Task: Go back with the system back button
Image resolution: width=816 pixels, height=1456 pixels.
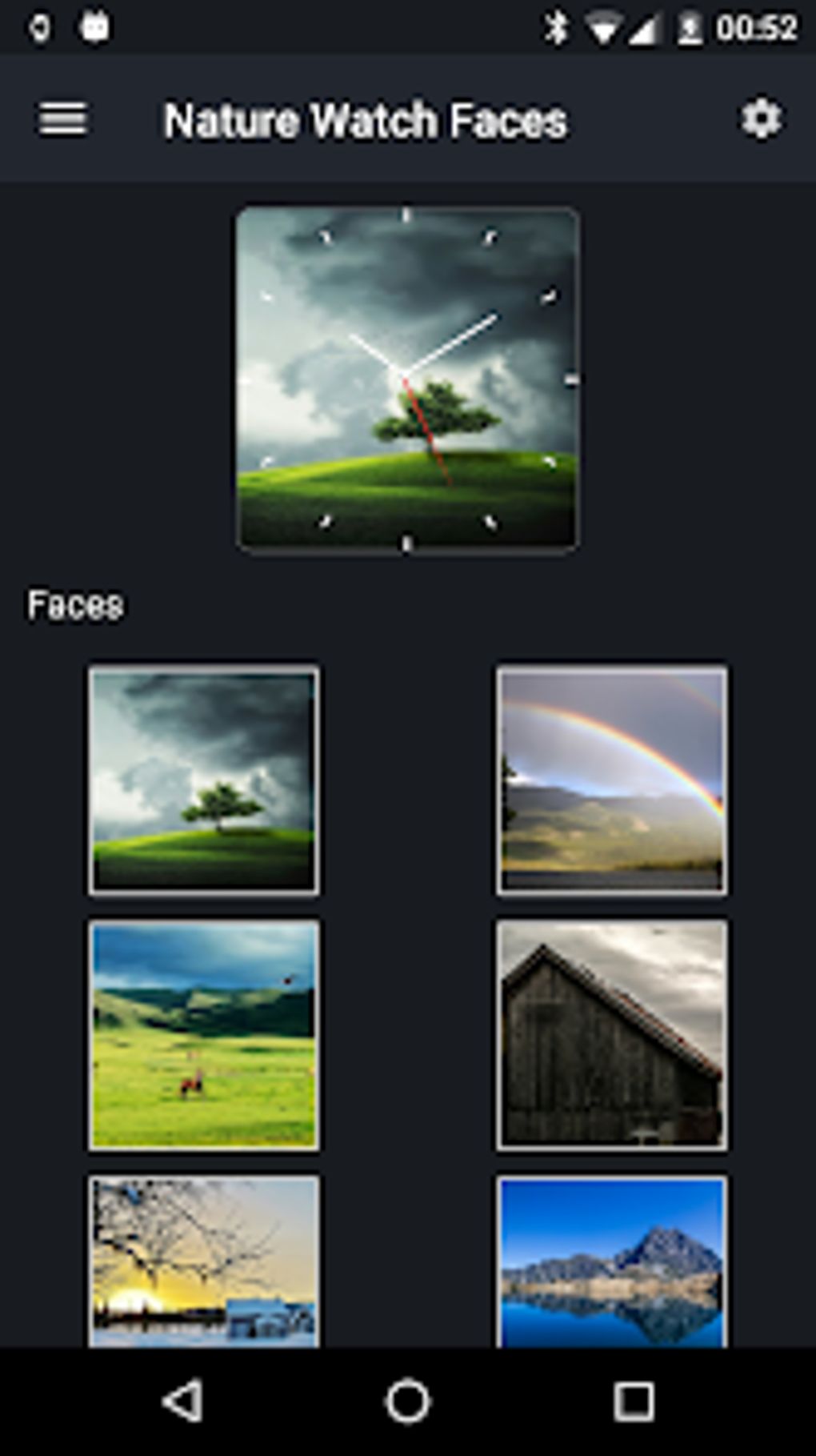Action: click(x=182, y=1402)
